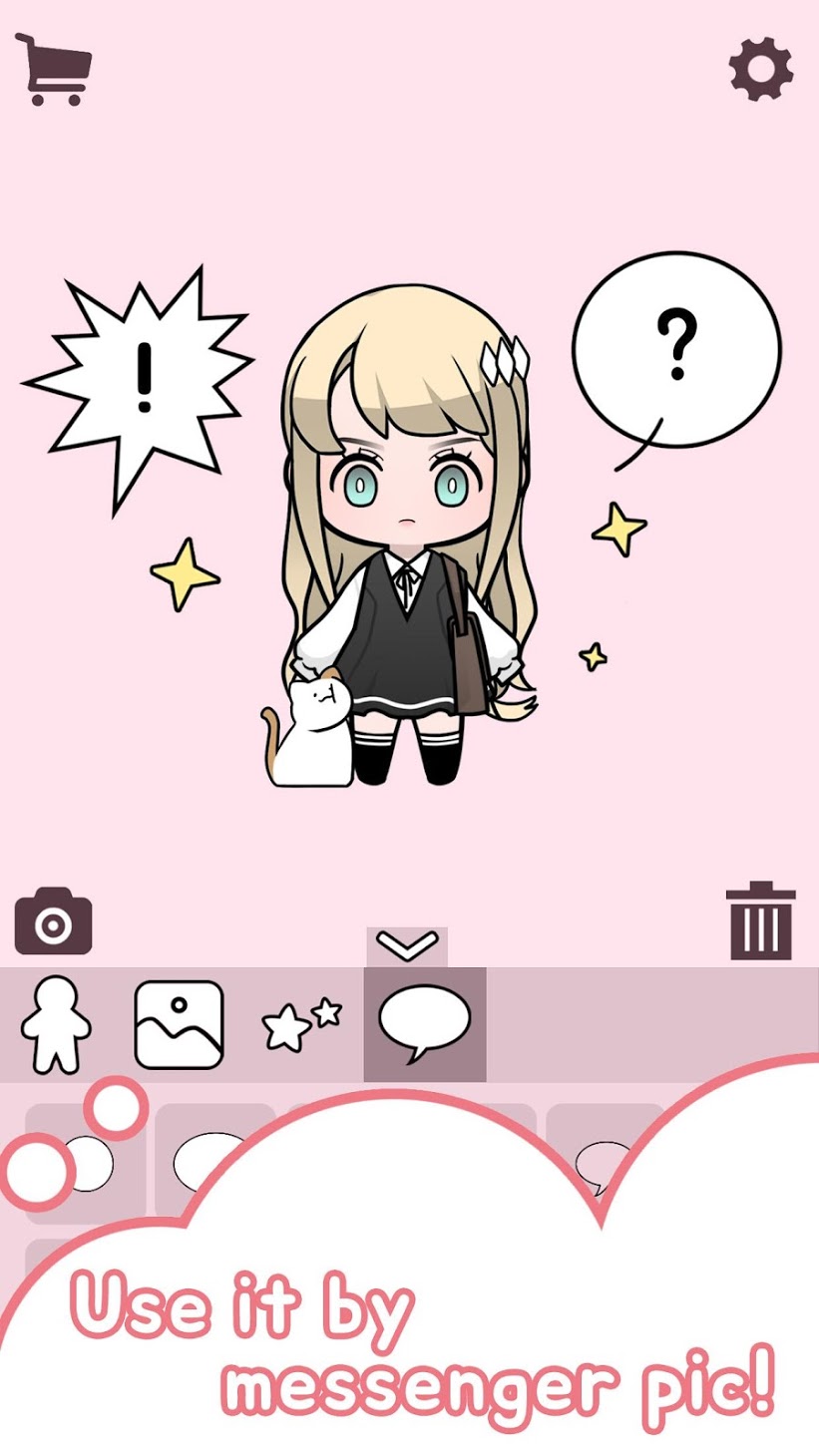Collapse the panel with the down chevron
Viewport: 819px width, 1456px height.
click(409, 945)
